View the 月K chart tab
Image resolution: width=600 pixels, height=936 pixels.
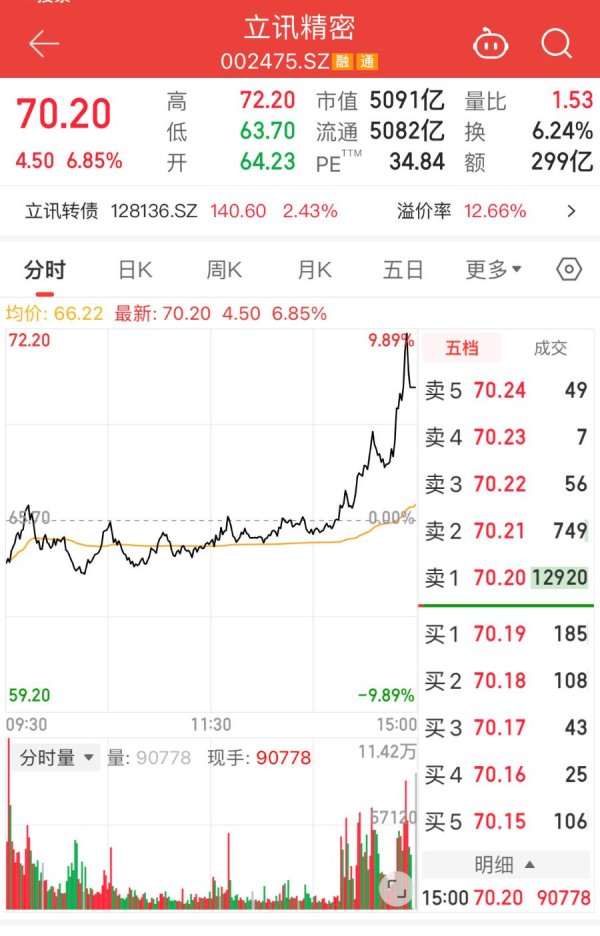314,269
